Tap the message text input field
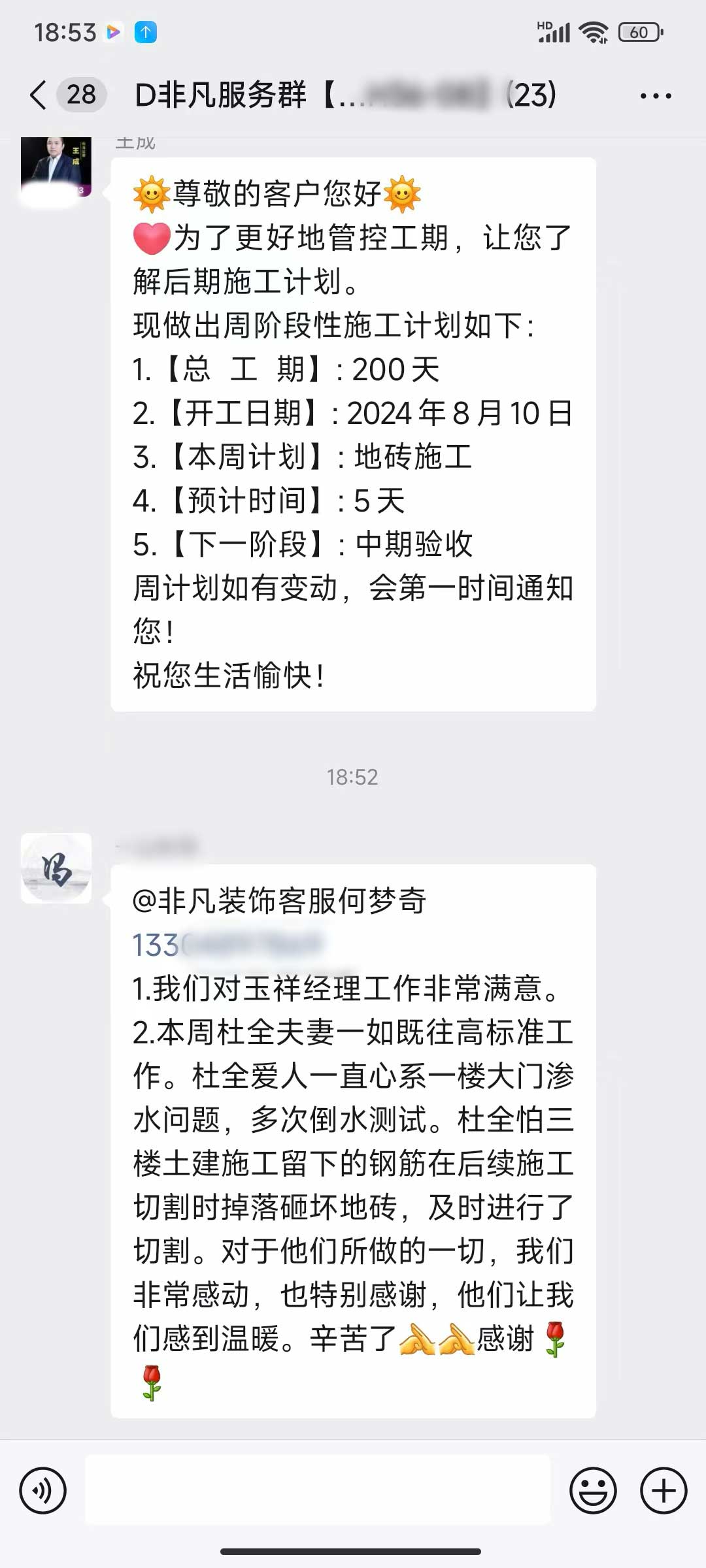Screen dimensions: 706x1568 point(318,1491)
